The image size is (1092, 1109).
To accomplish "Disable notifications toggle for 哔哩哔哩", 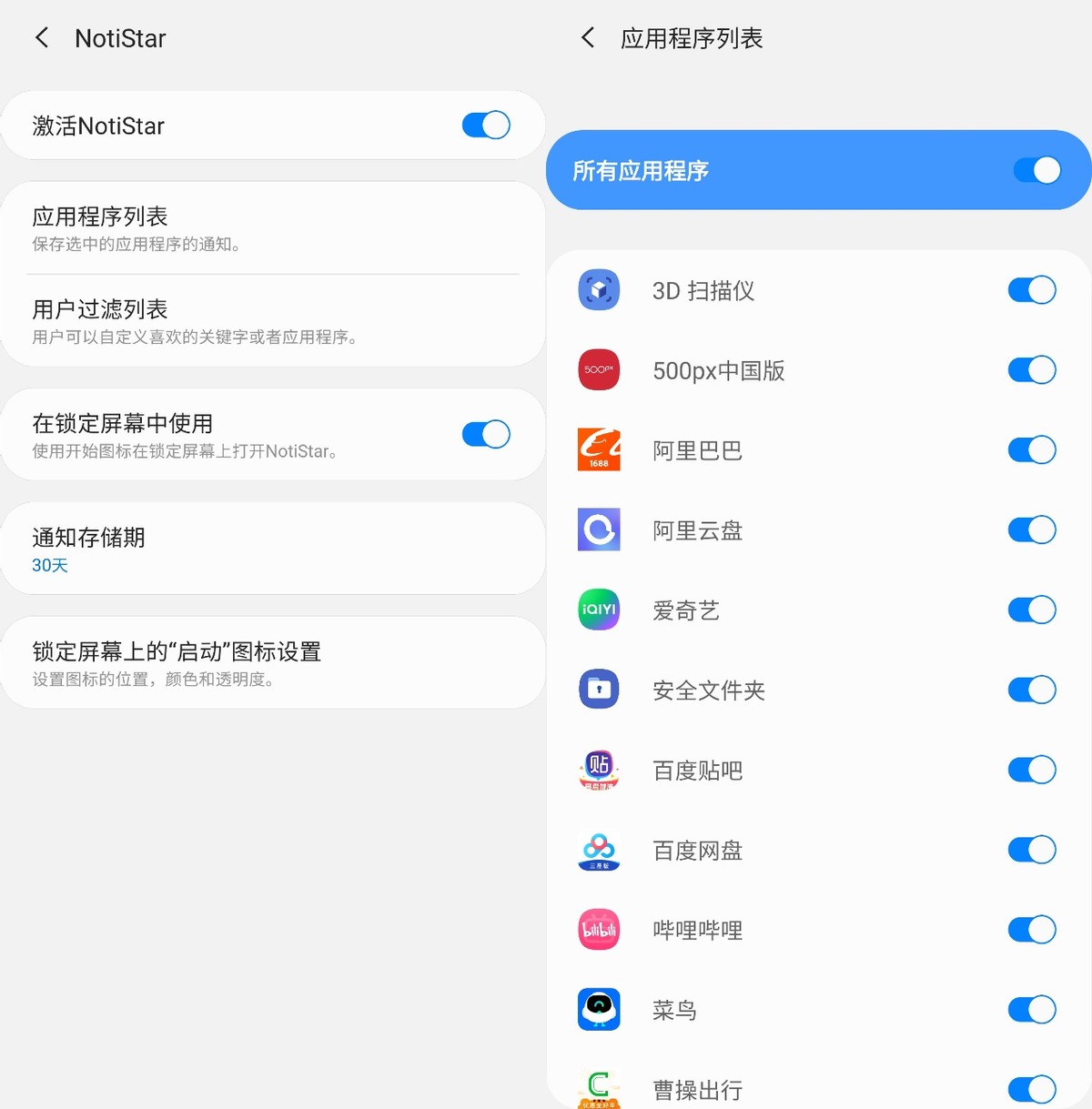I will coord(1031,930).
